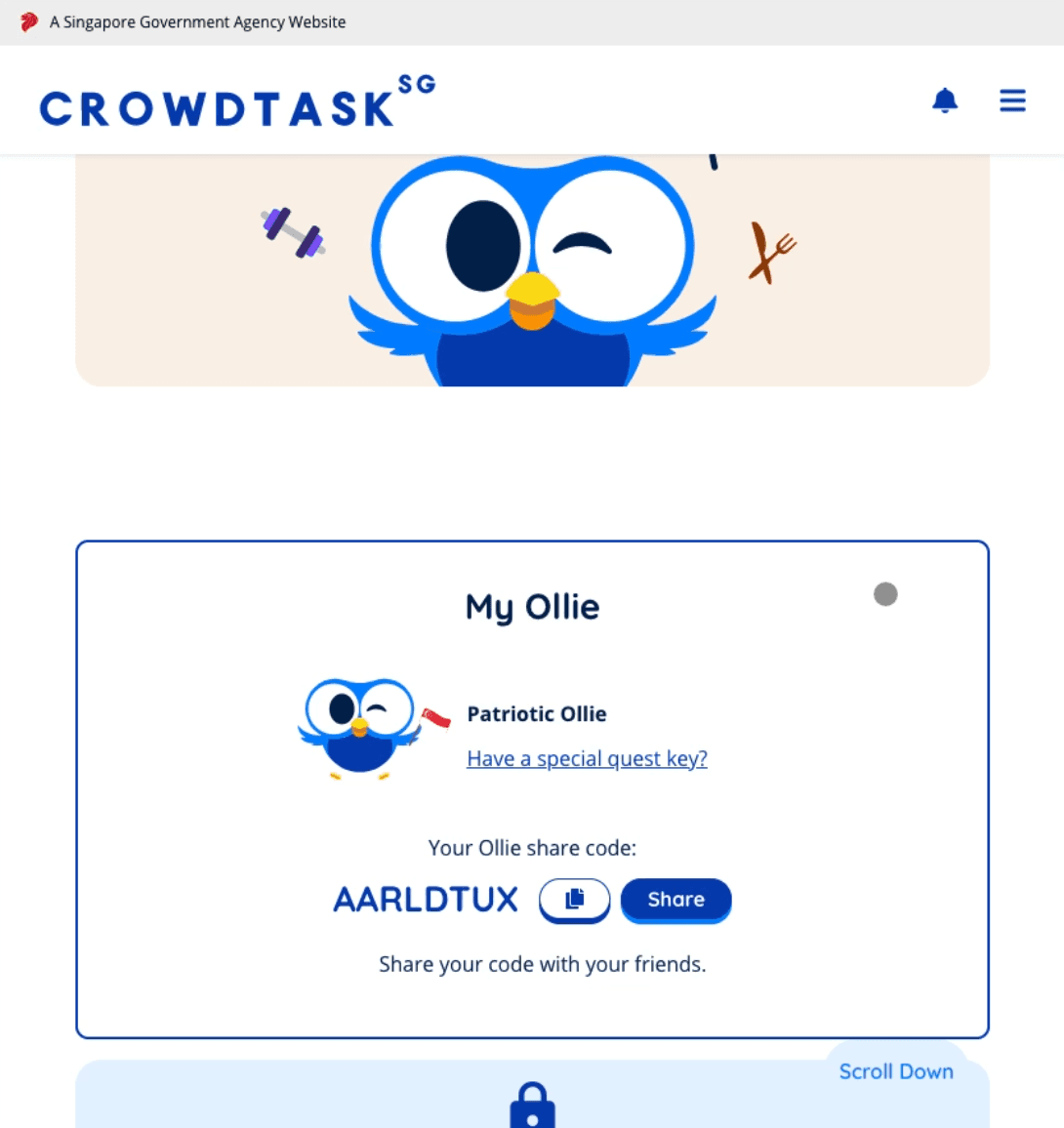Tap the Scroll Down button
The image size is (1064, 1128).
[x=895, y=1070]
